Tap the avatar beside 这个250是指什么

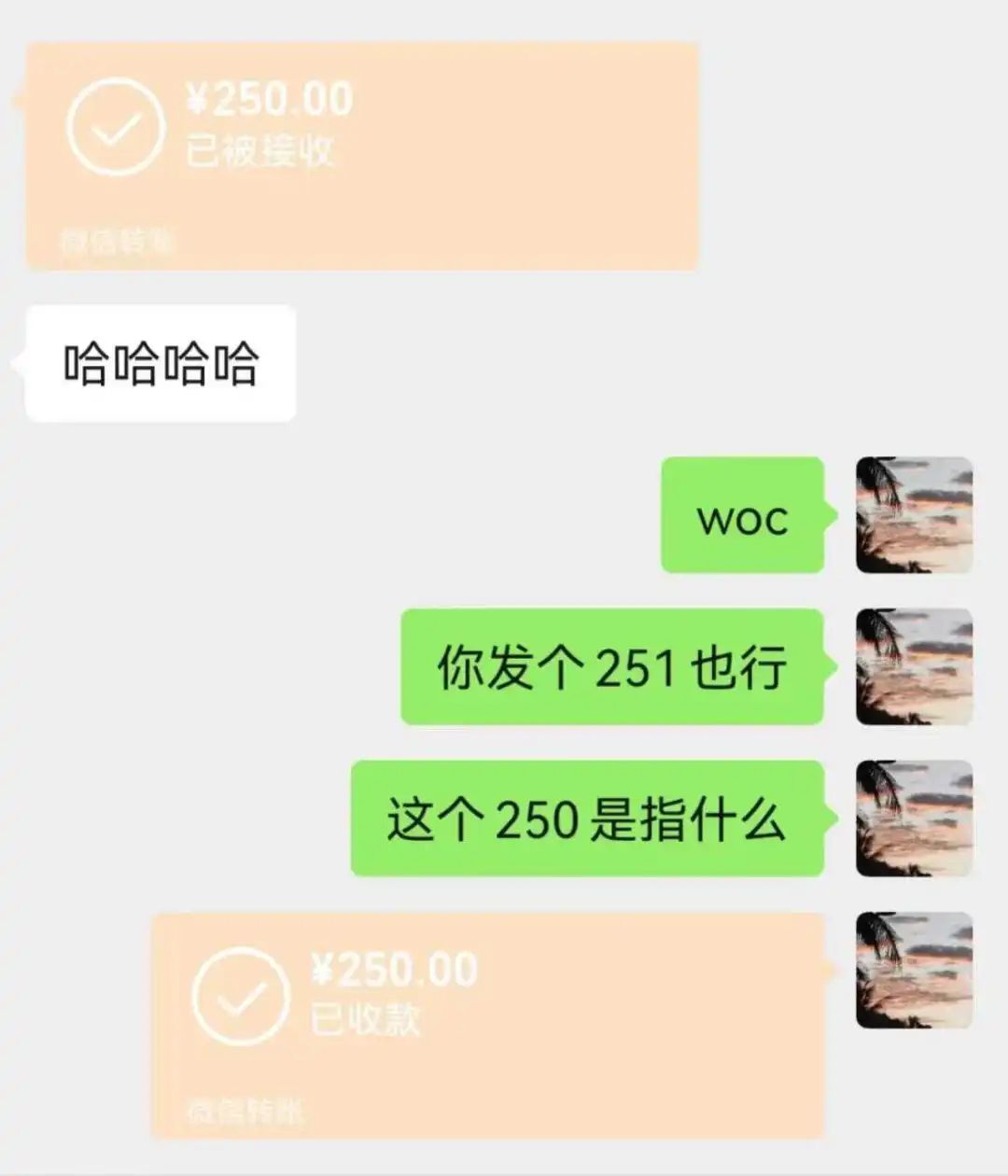click(914, 819)
